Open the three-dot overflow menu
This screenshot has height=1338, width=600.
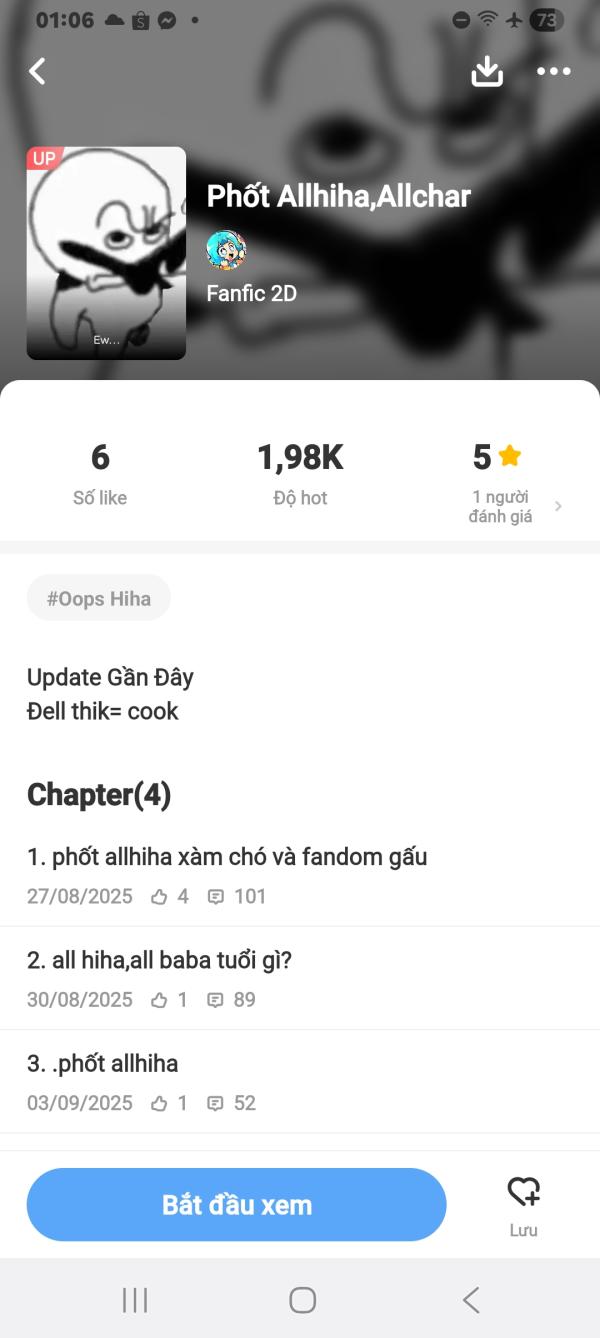click(553, 71)
